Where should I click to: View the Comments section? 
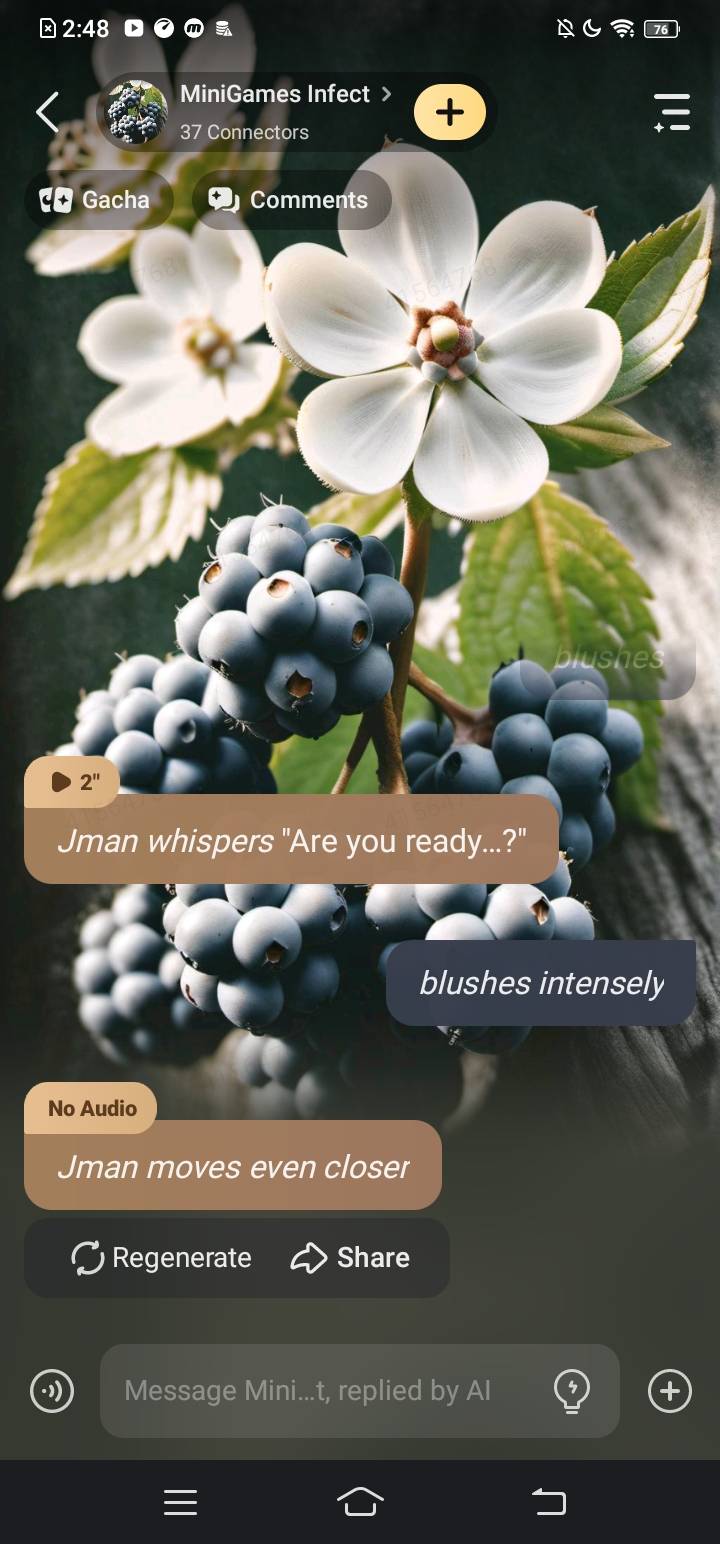[290, 200]
